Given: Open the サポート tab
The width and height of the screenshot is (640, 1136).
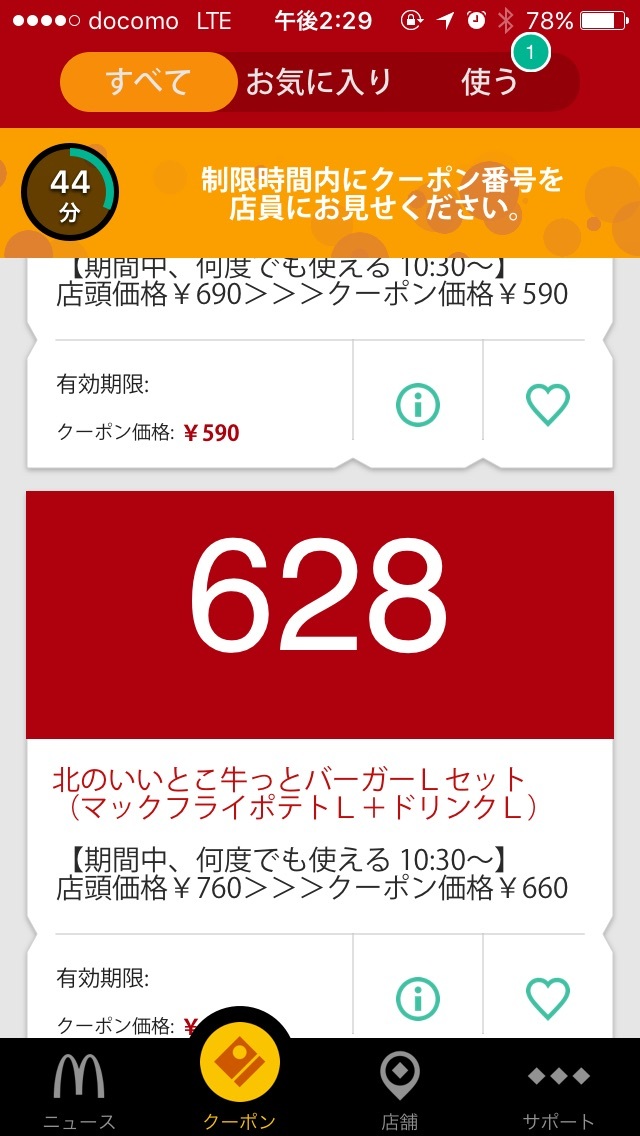Looking at the screenshot, I should (558, 1088).
